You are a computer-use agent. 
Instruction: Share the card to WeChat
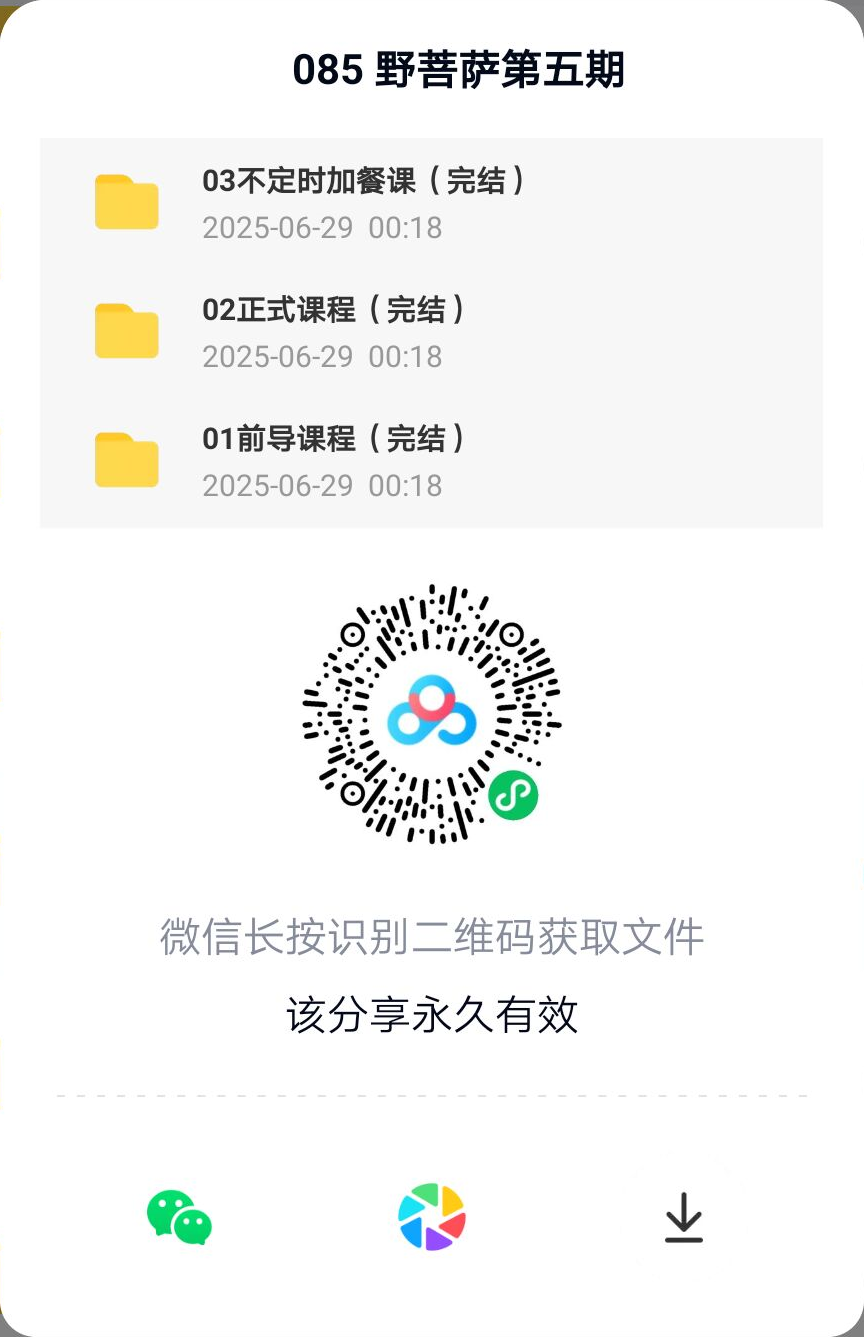pos(179,1217)
